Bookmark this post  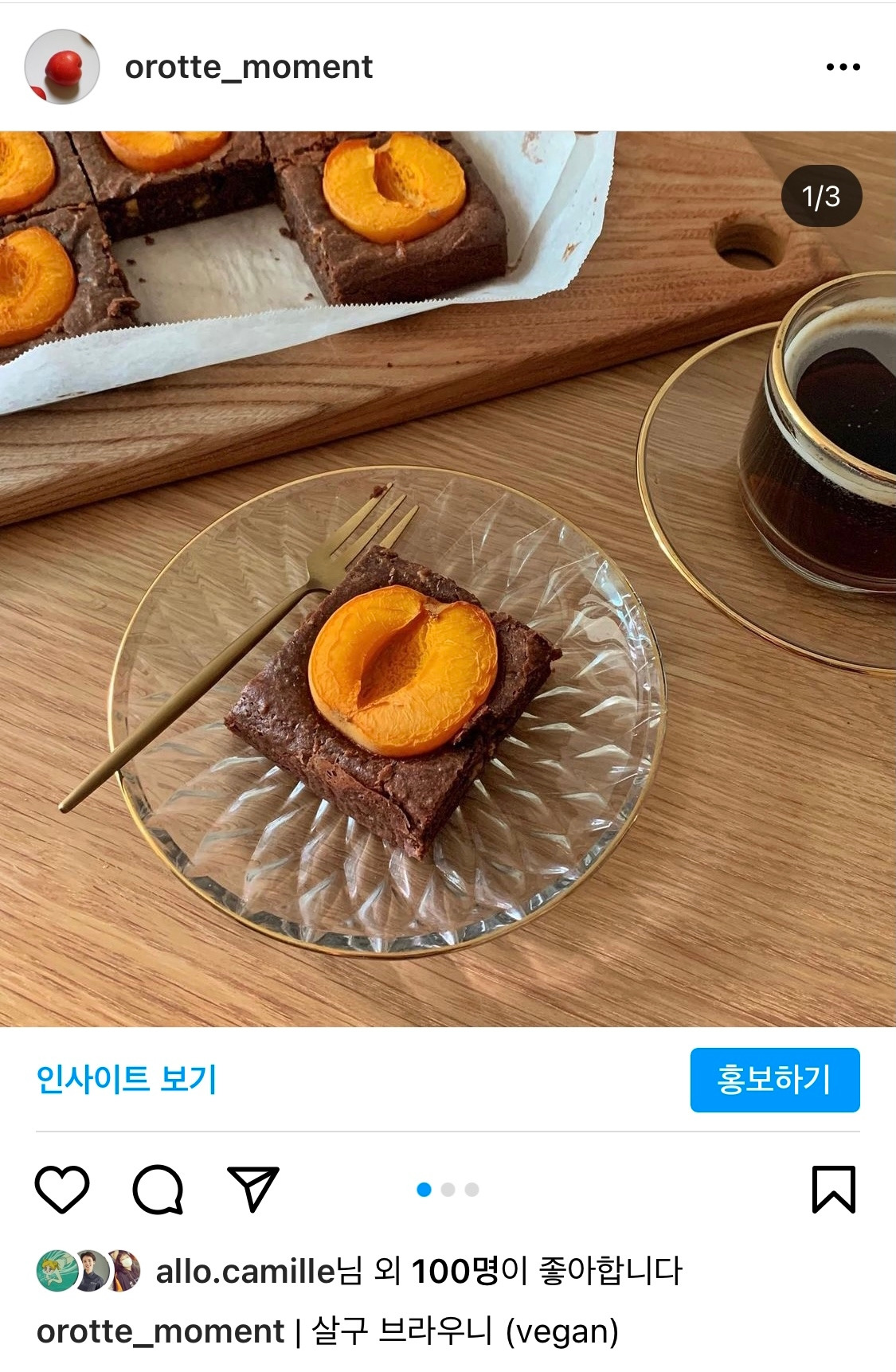834,1189
